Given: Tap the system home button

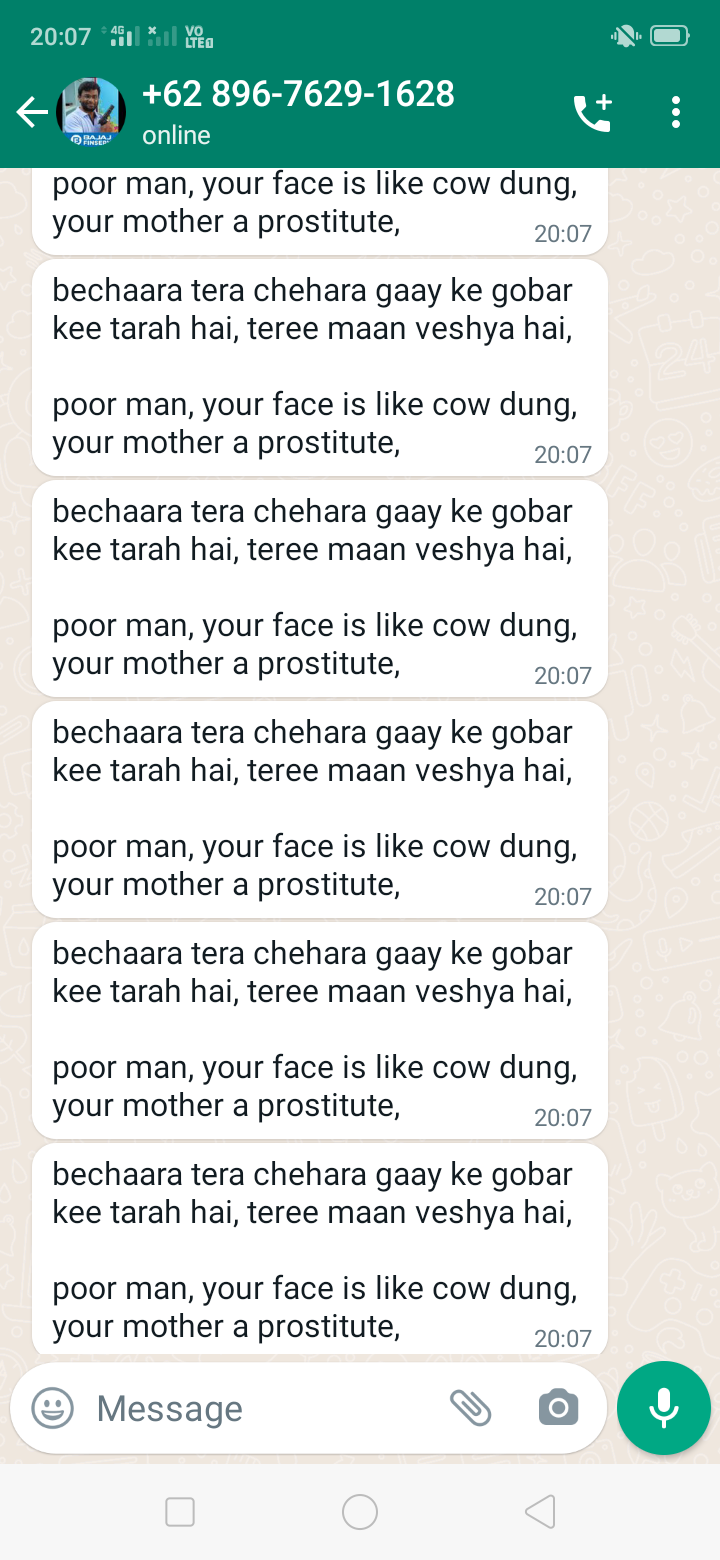Looking at the screenshot, I should pos(360,1512).
